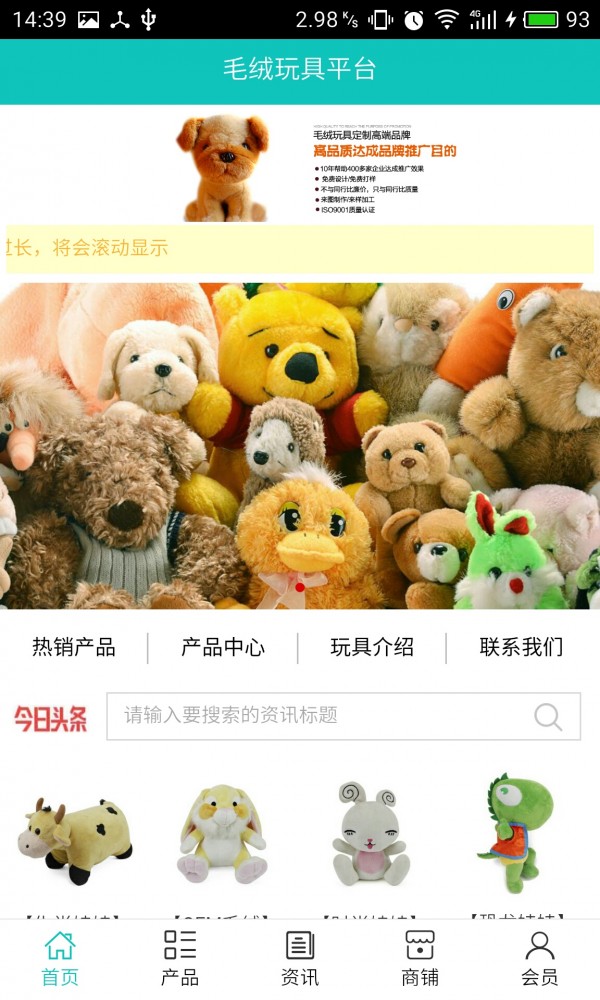Select the 首页 tab
Viewport: 600px width, 1000px height.
[x=60, y=958]
